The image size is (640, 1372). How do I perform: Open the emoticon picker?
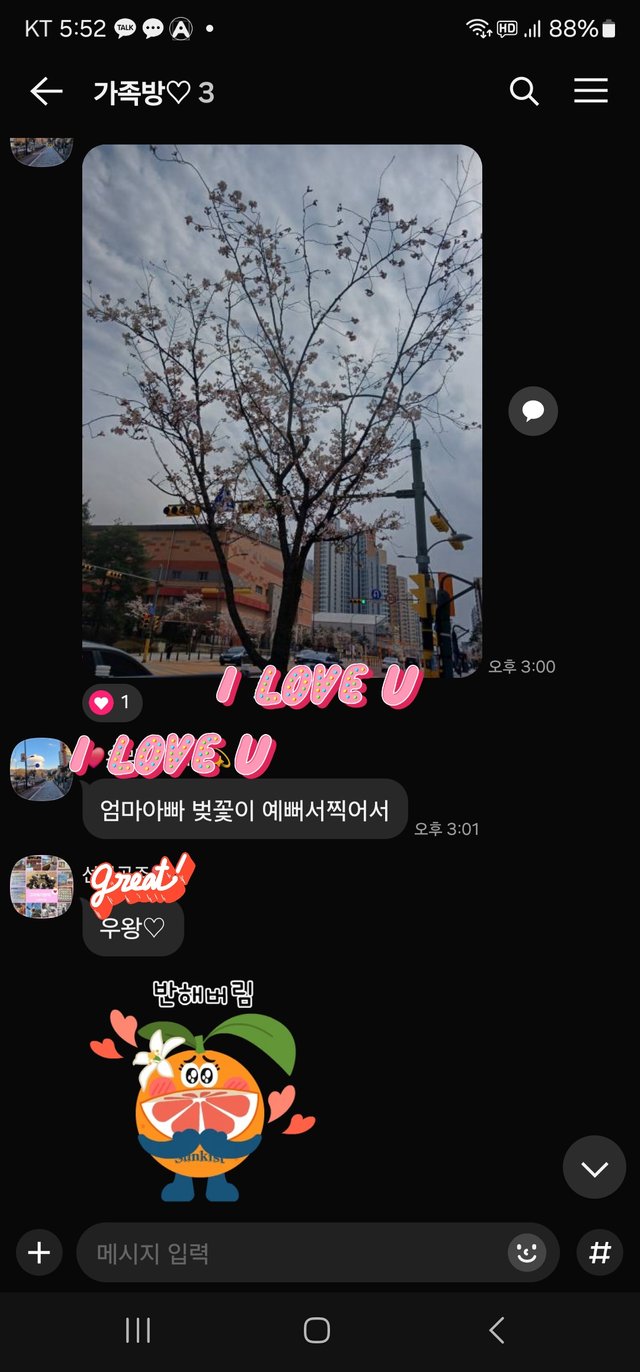pos(527,1252)
